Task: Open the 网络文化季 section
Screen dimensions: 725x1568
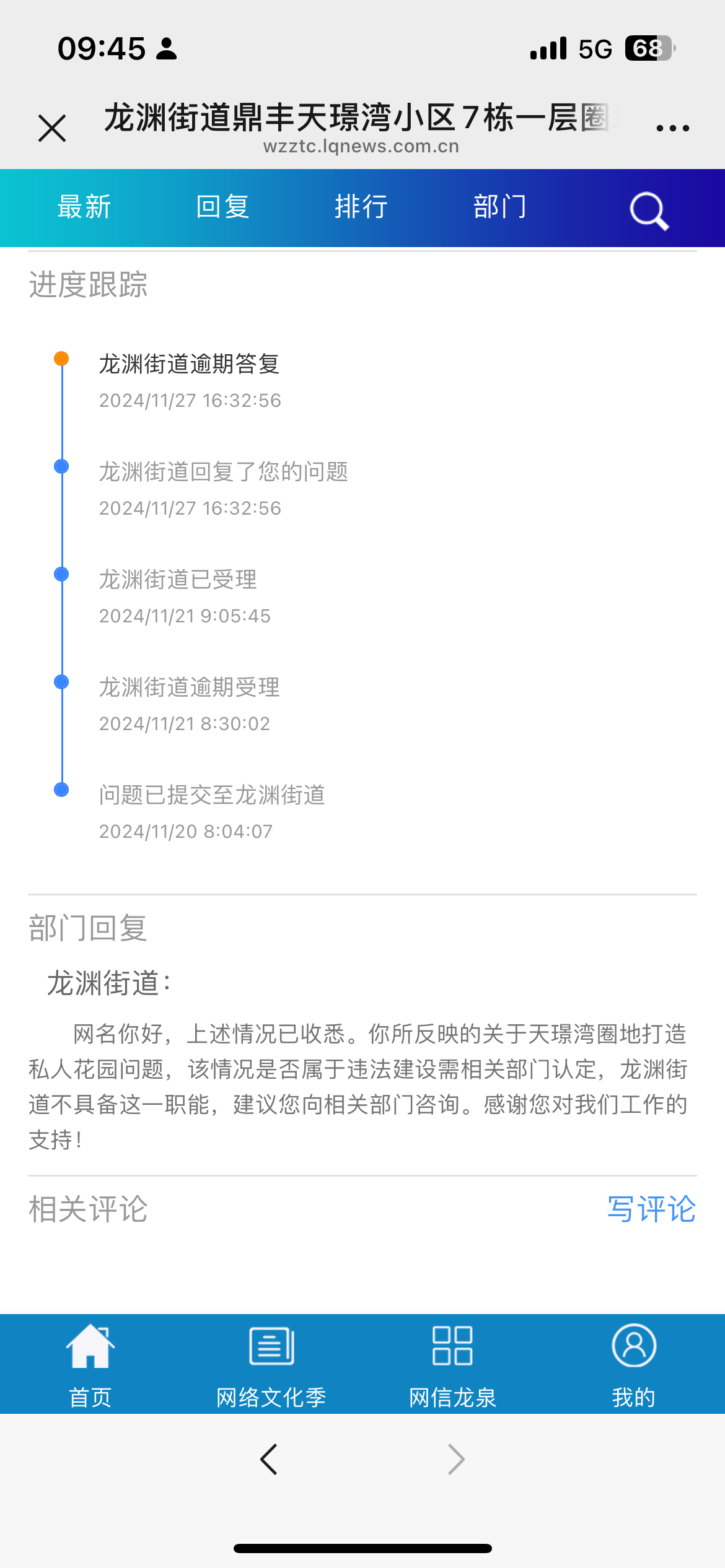Action: pyautogui.click(x=271, y=1365)
